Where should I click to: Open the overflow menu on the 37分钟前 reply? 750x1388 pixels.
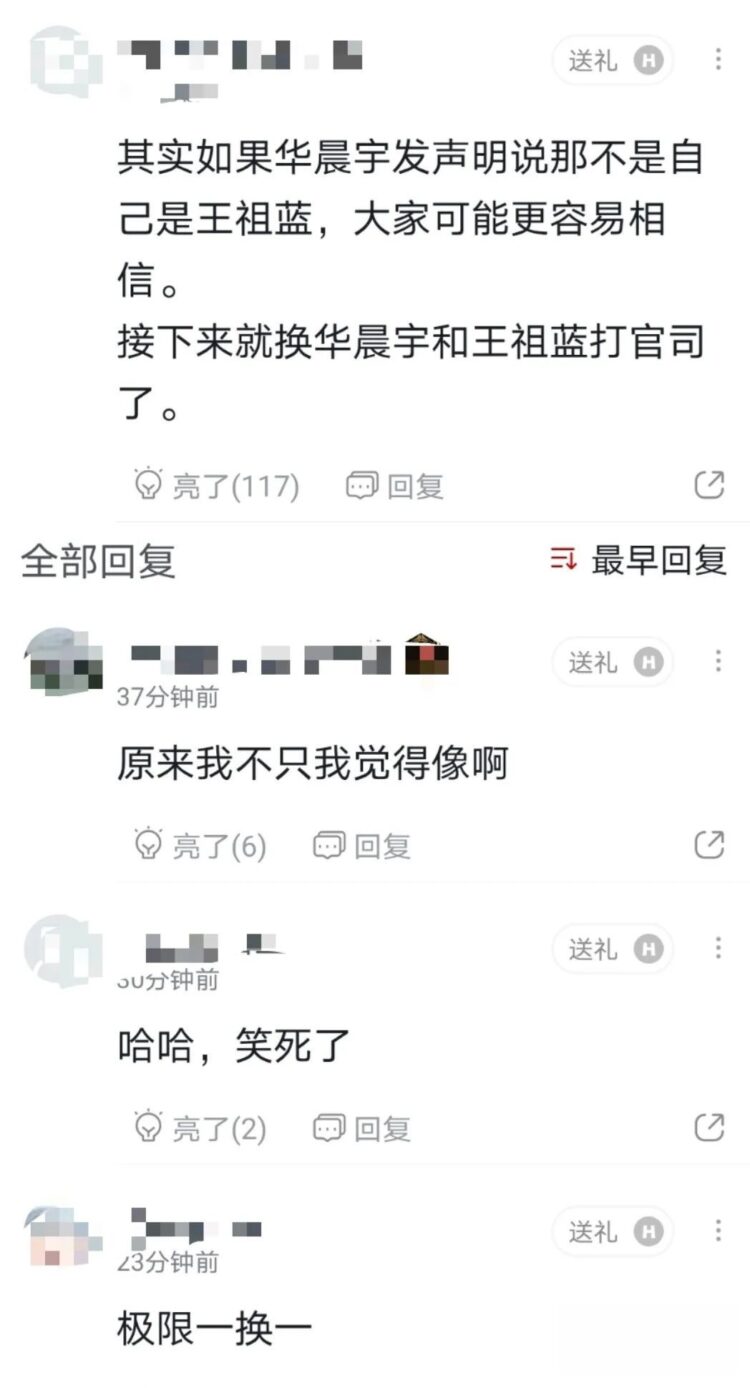(x=718, y=661)
